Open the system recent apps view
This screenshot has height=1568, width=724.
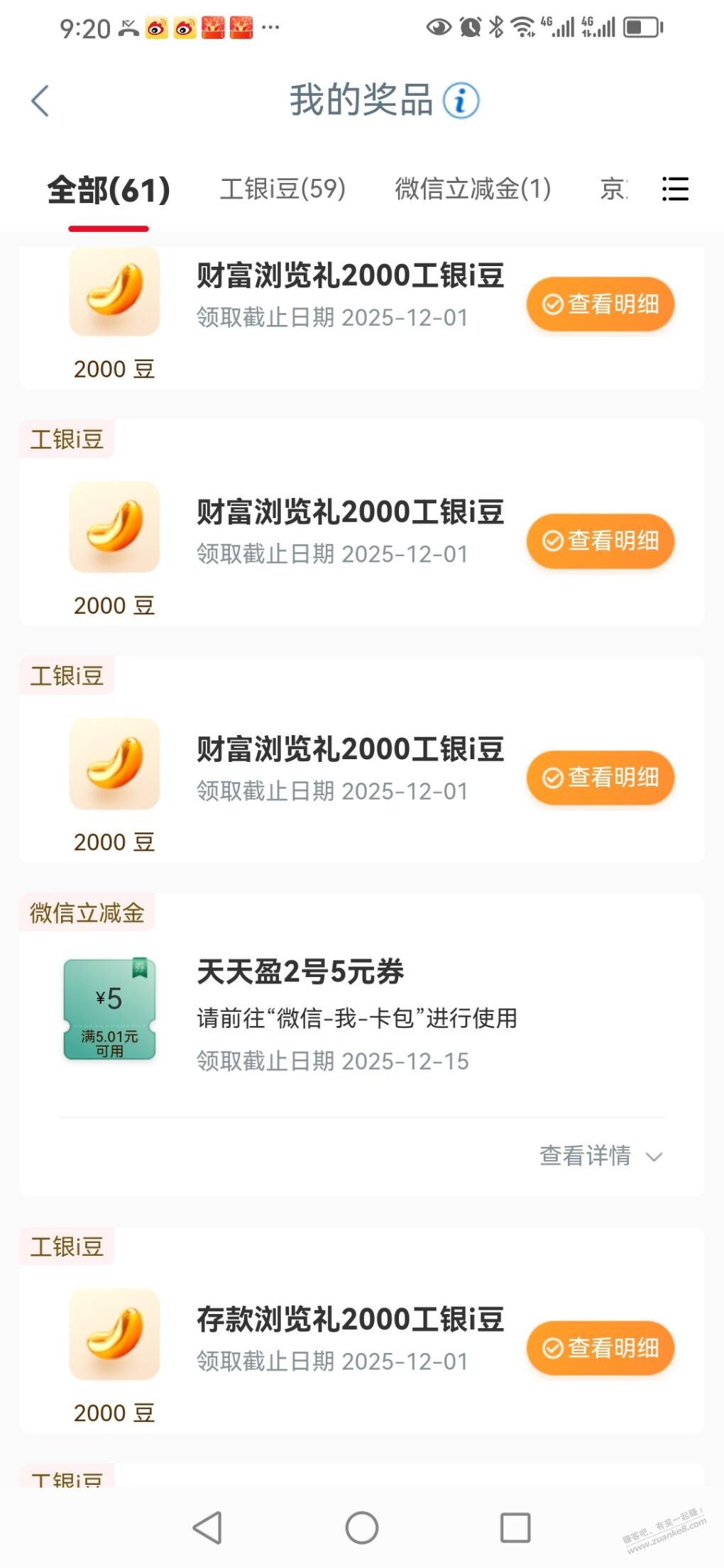515,1527
